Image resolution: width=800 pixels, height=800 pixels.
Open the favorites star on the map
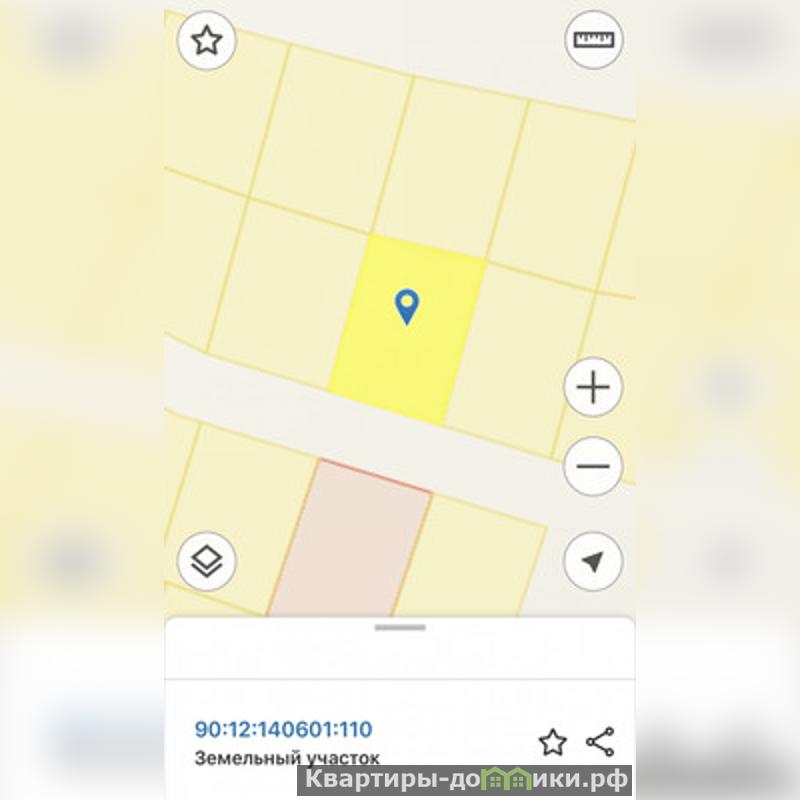[206, 41]
